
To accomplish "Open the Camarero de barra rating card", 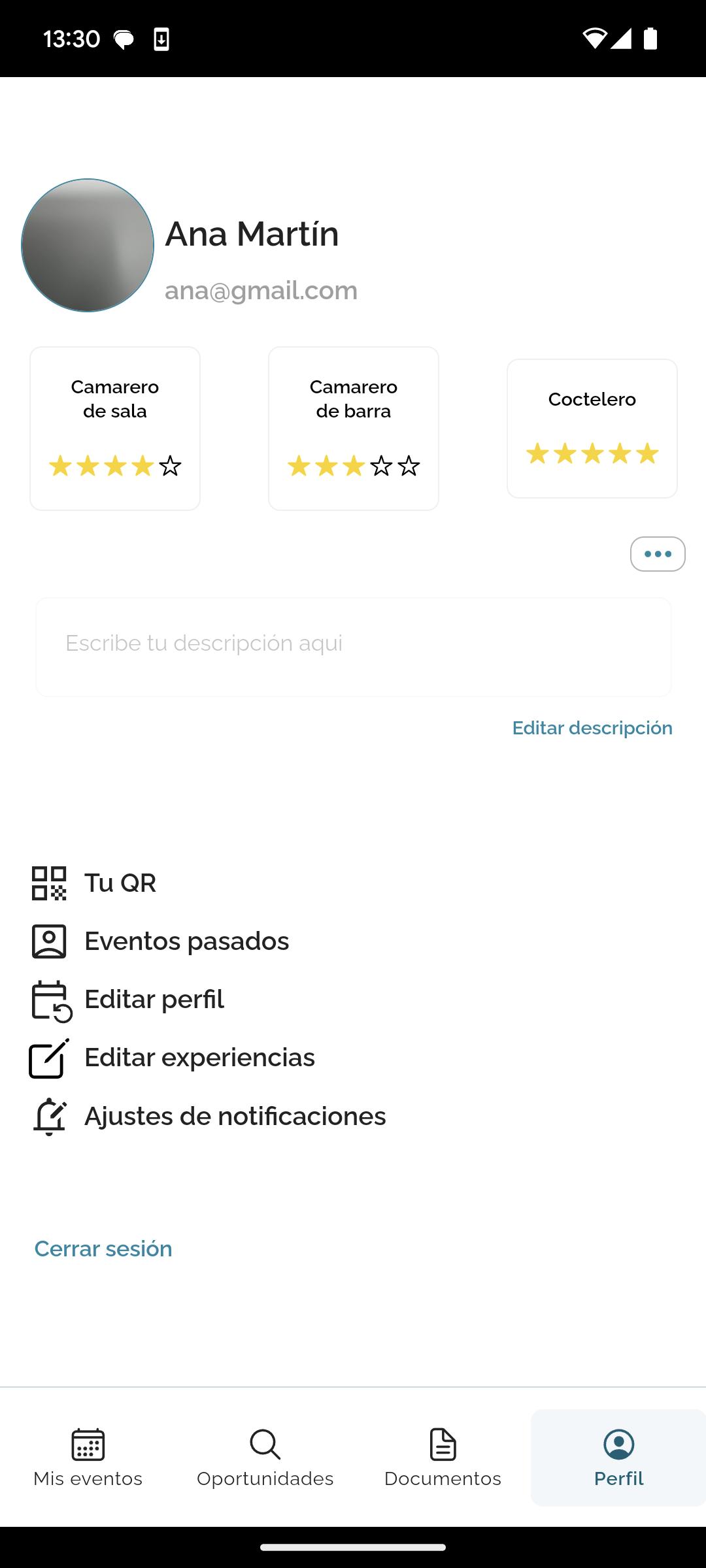I will coord(354,429).
